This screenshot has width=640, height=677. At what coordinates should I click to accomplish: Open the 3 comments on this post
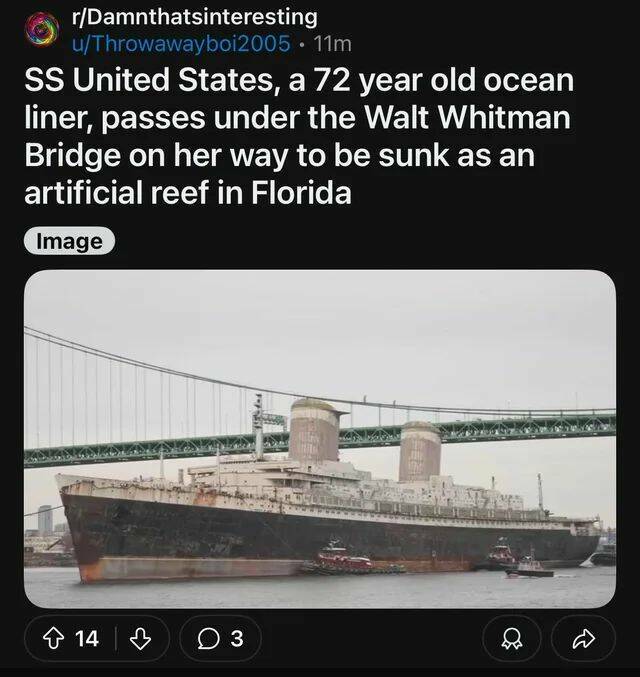pyautogui.click(x=221, y=638)
